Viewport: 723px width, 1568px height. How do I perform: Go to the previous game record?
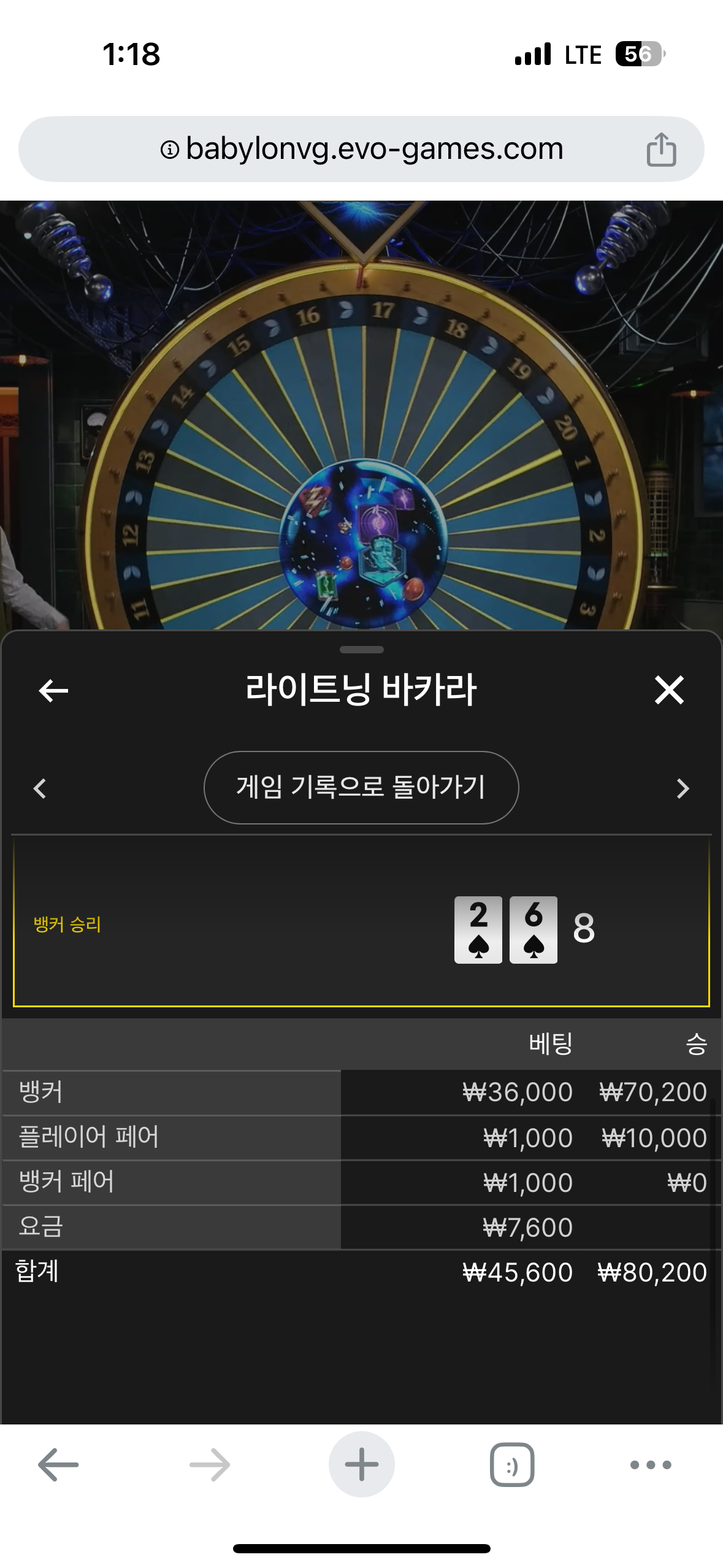40,788
